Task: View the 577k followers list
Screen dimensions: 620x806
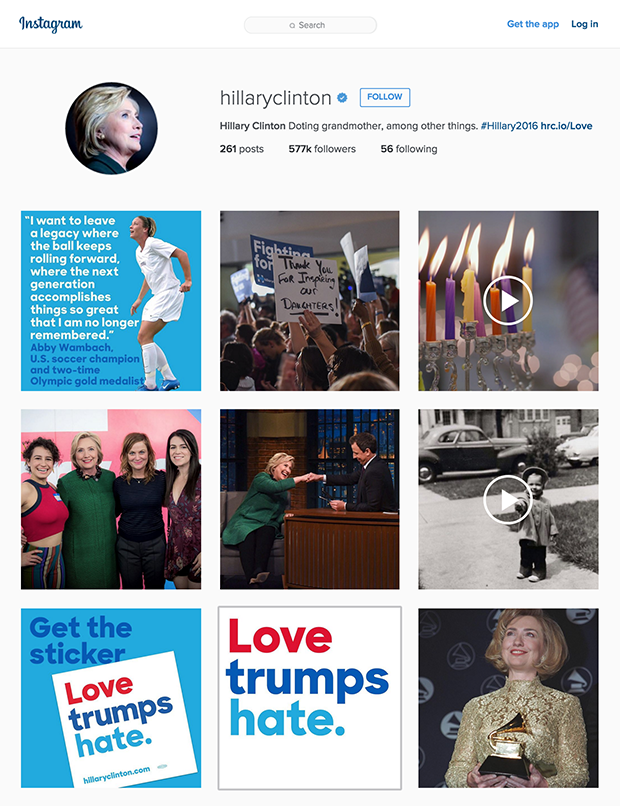Action: [x=322, y=149]
